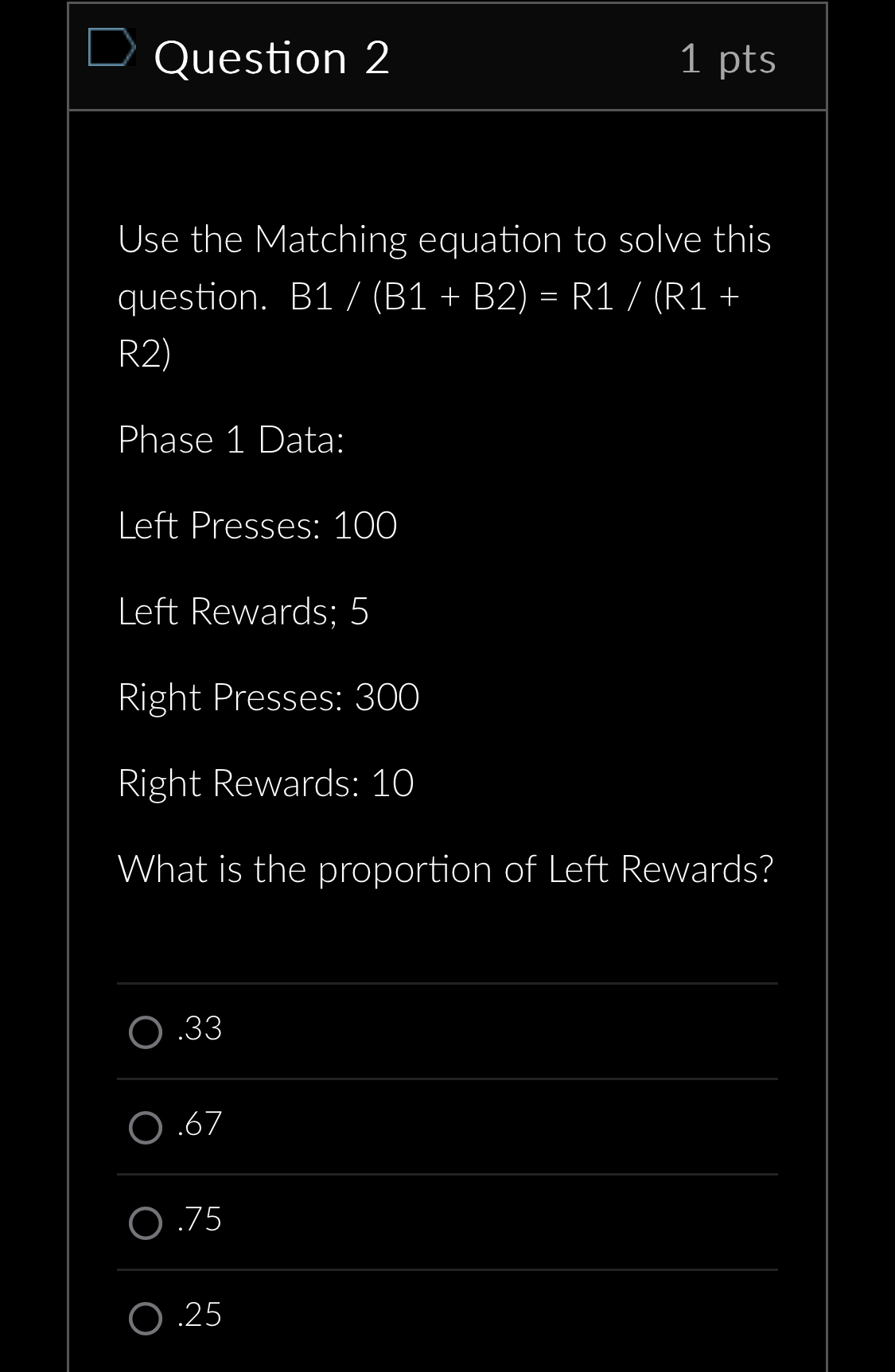Click the Right Rewards: 10 line
Image resolution: width=895 pixels, height=1372 pixels.
265,783
